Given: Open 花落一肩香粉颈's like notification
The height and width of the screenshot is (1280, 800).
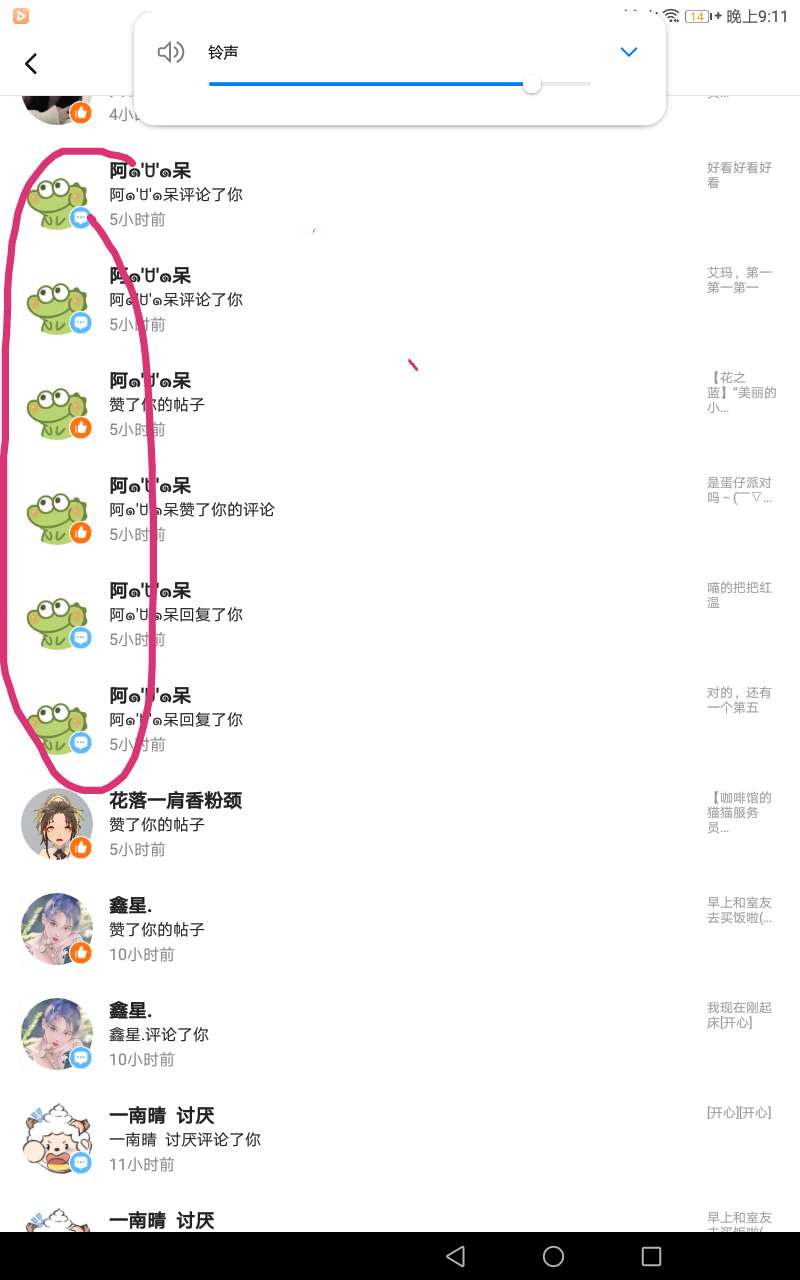Looking at the screenshot, I should click(400, 825).
